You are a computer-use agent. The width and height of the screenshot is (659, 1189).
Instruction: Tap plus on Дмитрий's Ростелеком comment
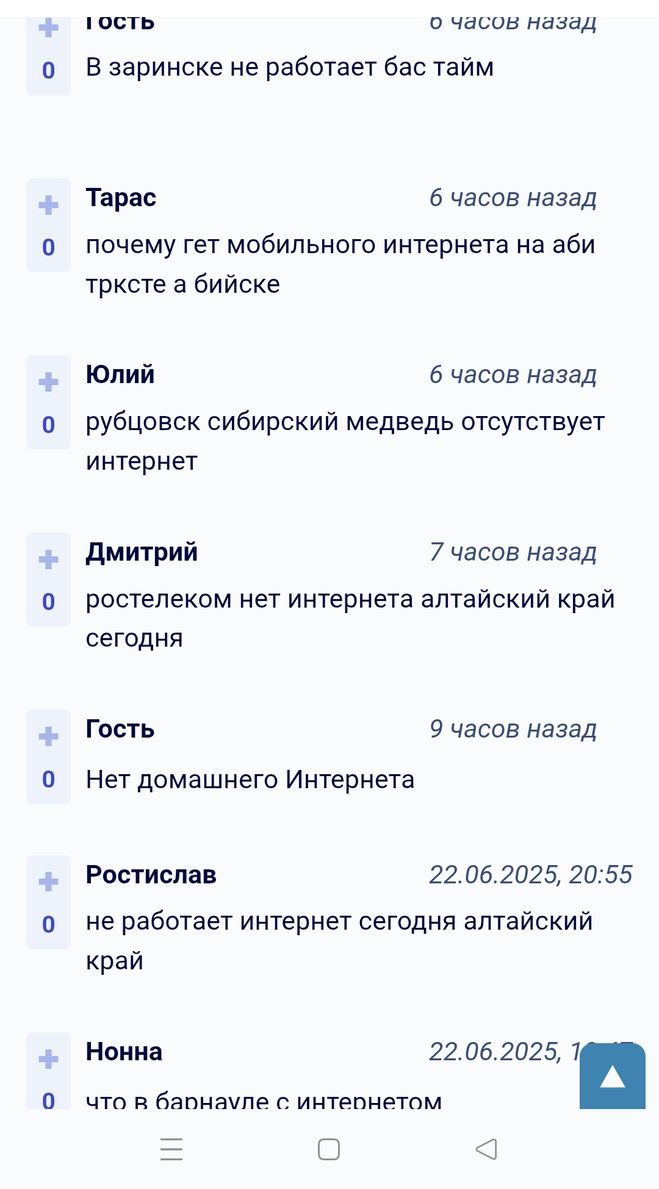click(49, 560)
